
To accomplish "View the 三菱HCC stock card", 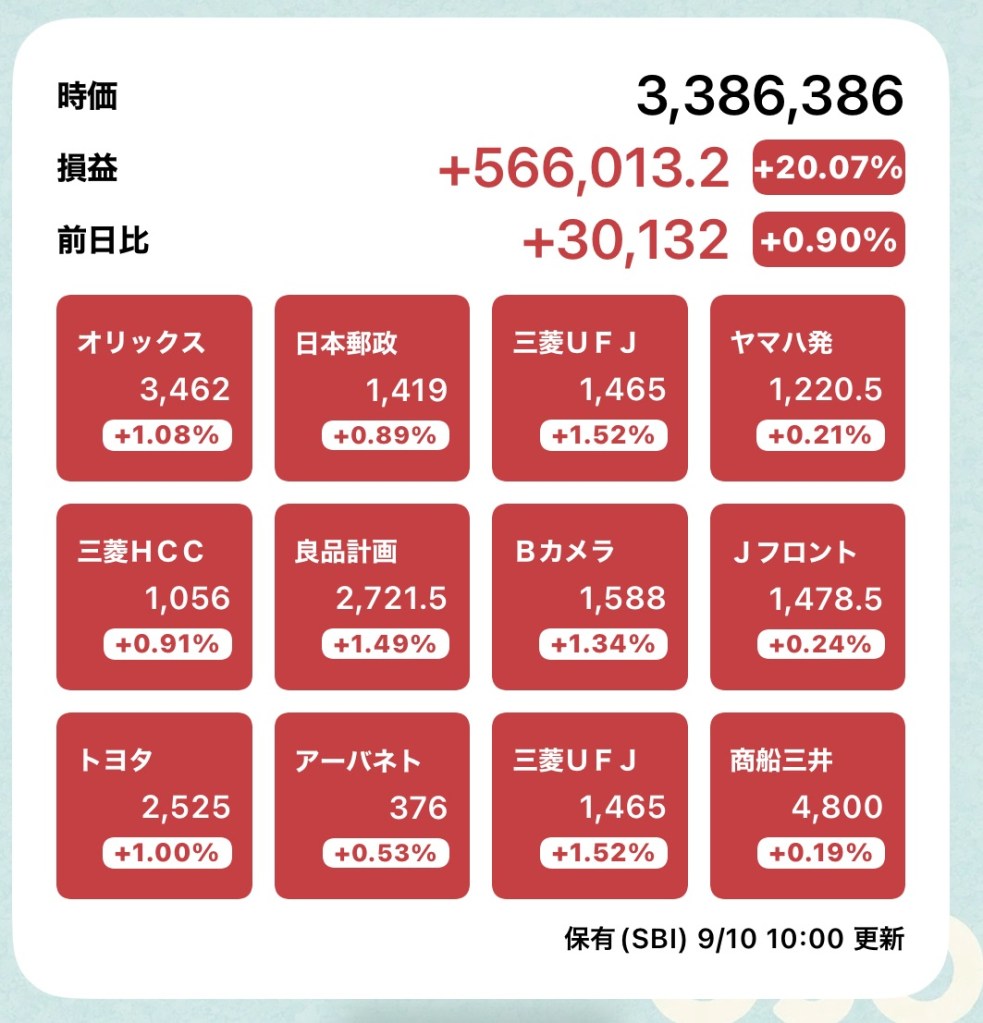I will 153,597.
